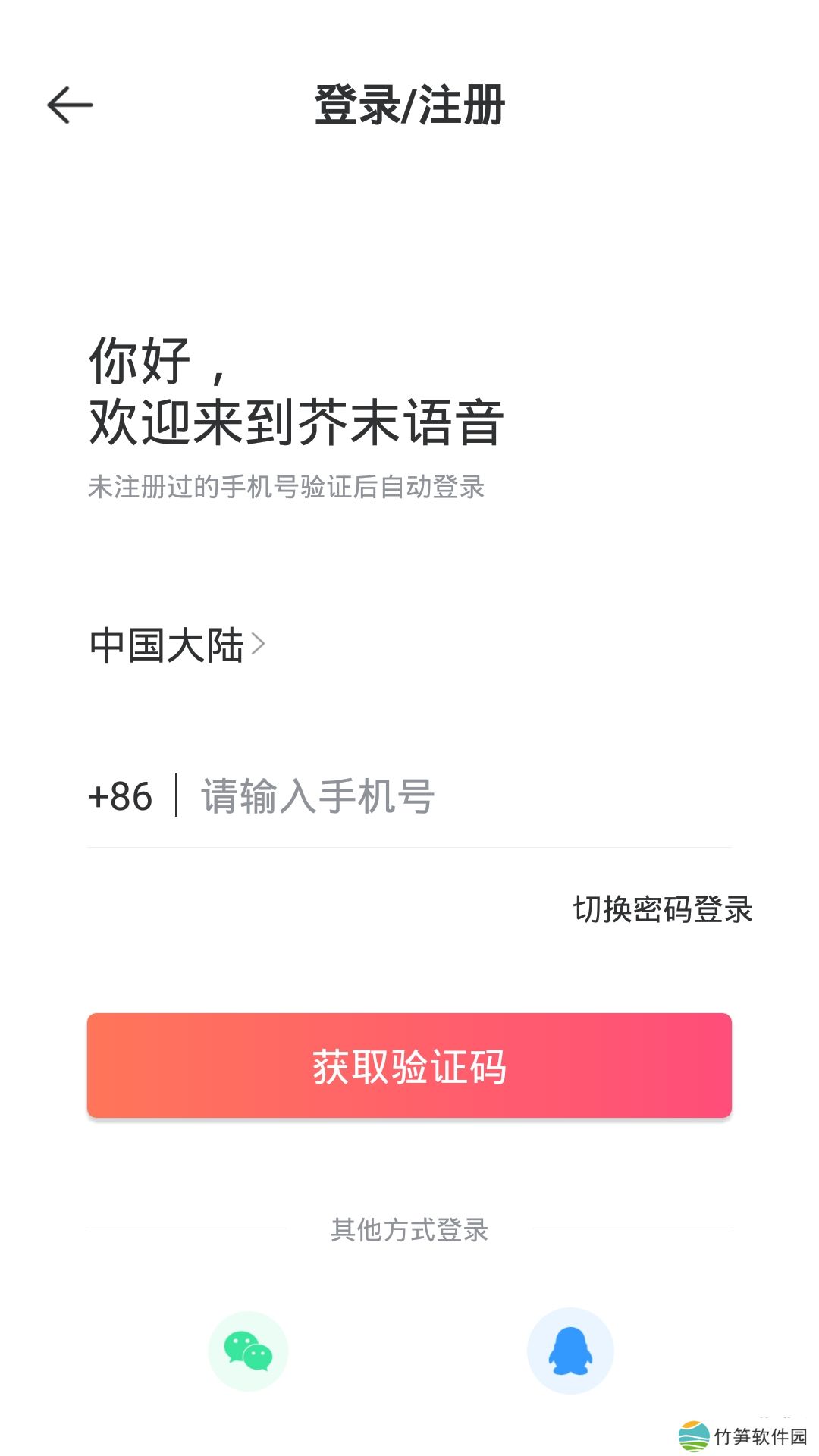
Task: Switch to password login via 切换密码登录
Action: tap(662, 909)
